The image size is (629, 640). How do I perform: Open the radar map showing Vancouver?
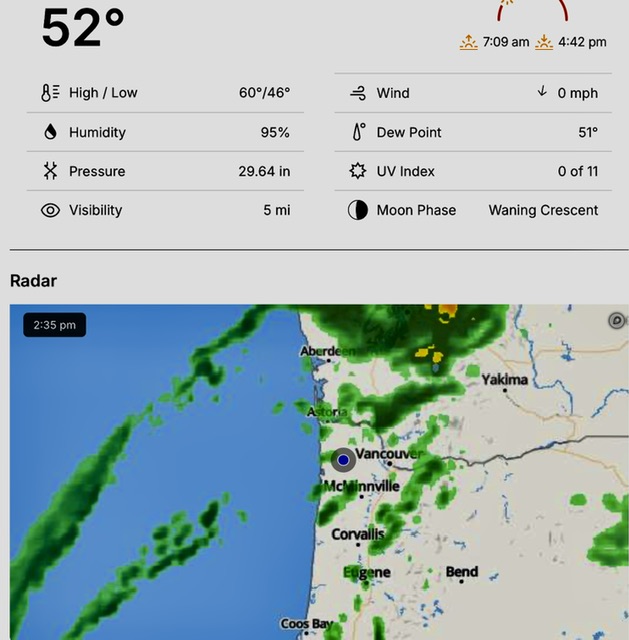[319, 471]
